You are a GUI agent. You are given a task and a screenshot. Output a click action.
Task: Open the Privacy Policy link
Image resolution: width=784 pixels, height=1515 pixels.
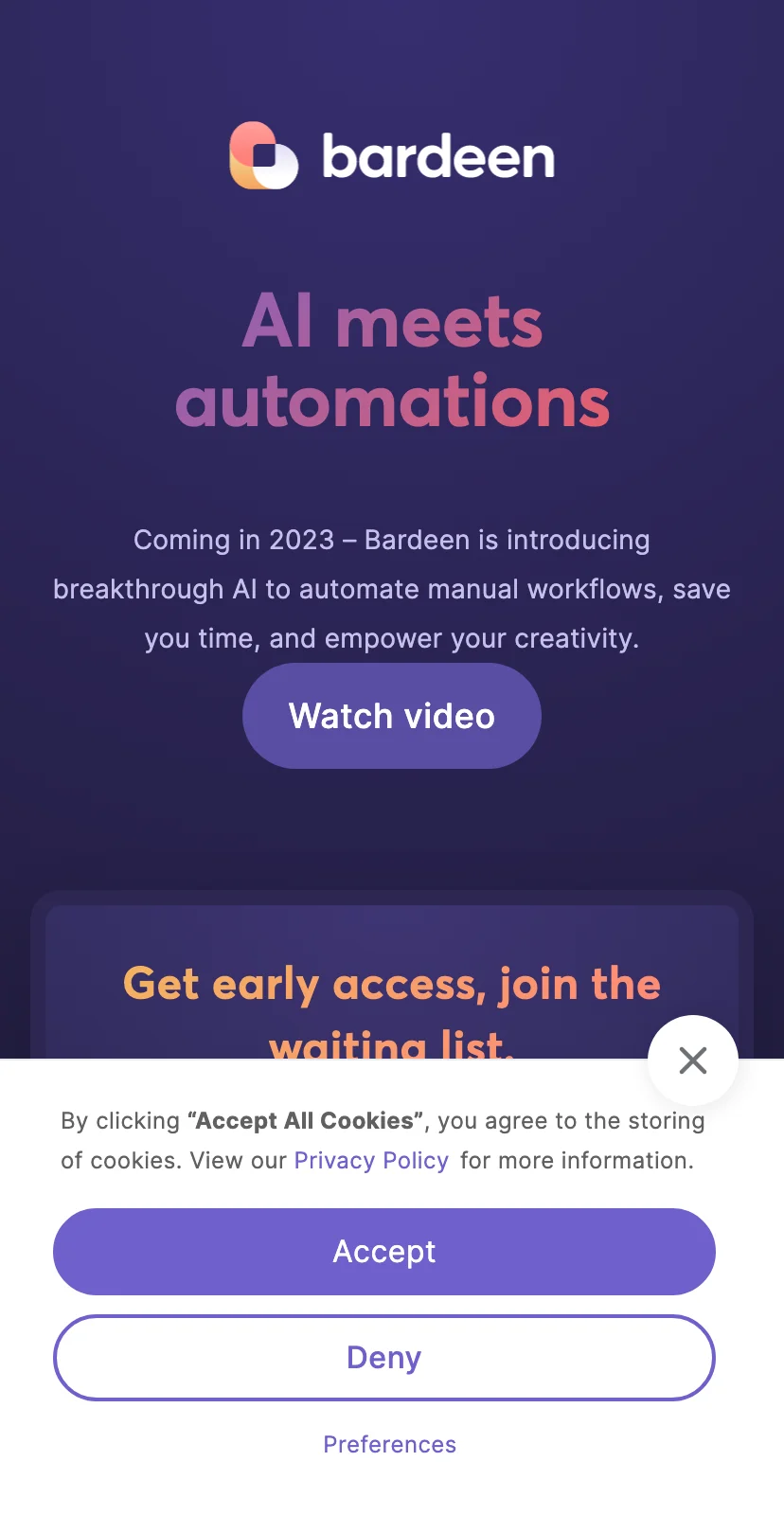coord(370,1161)
